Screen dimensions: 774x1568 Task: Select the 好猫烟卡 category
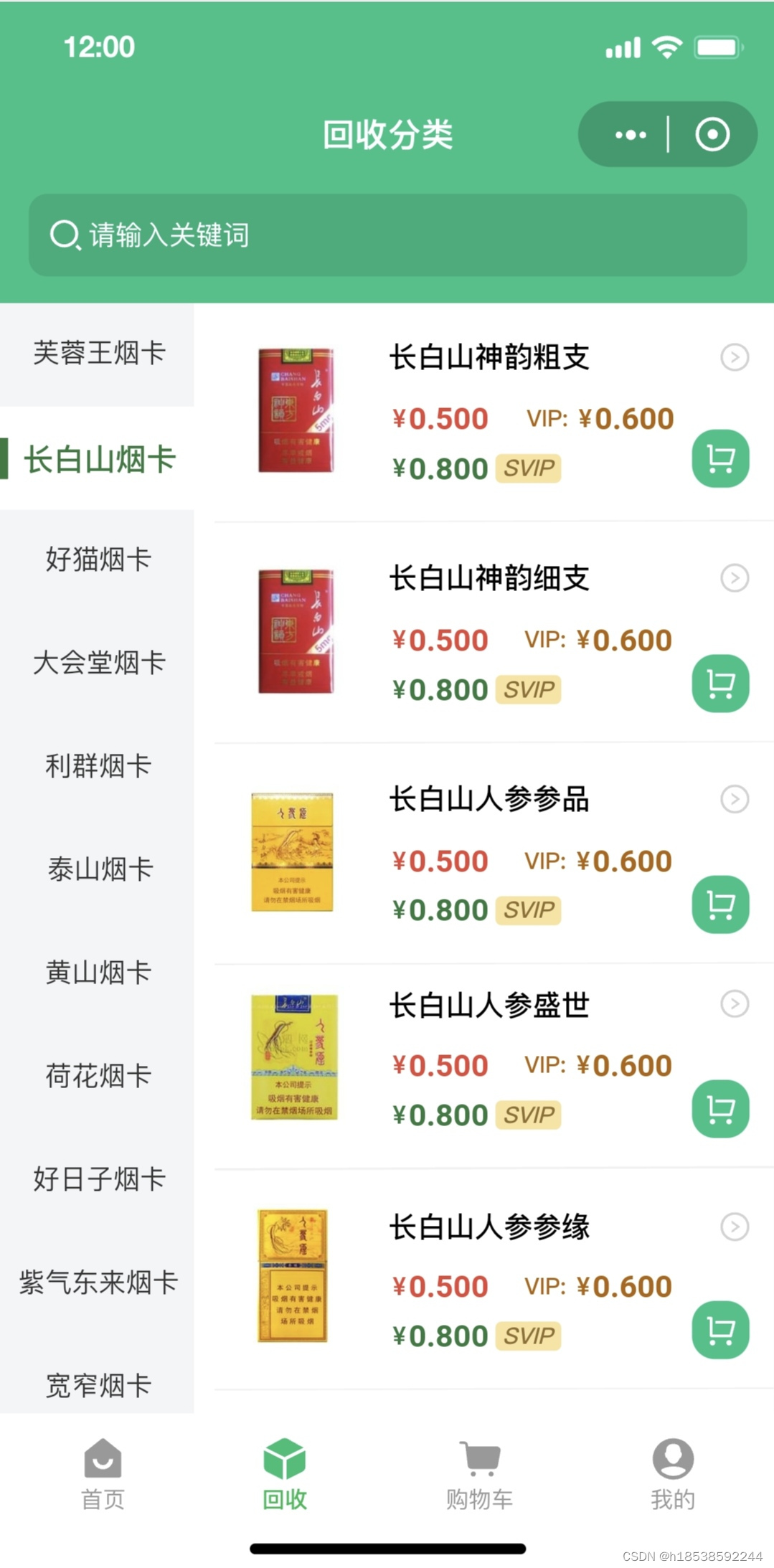(98, 560)
